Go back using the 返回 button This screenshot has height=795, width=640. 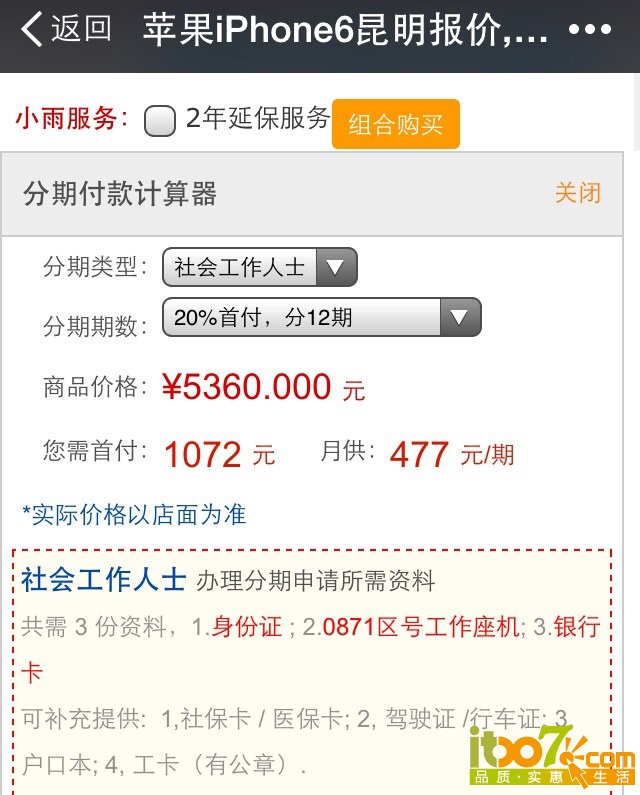click(66, 29)
